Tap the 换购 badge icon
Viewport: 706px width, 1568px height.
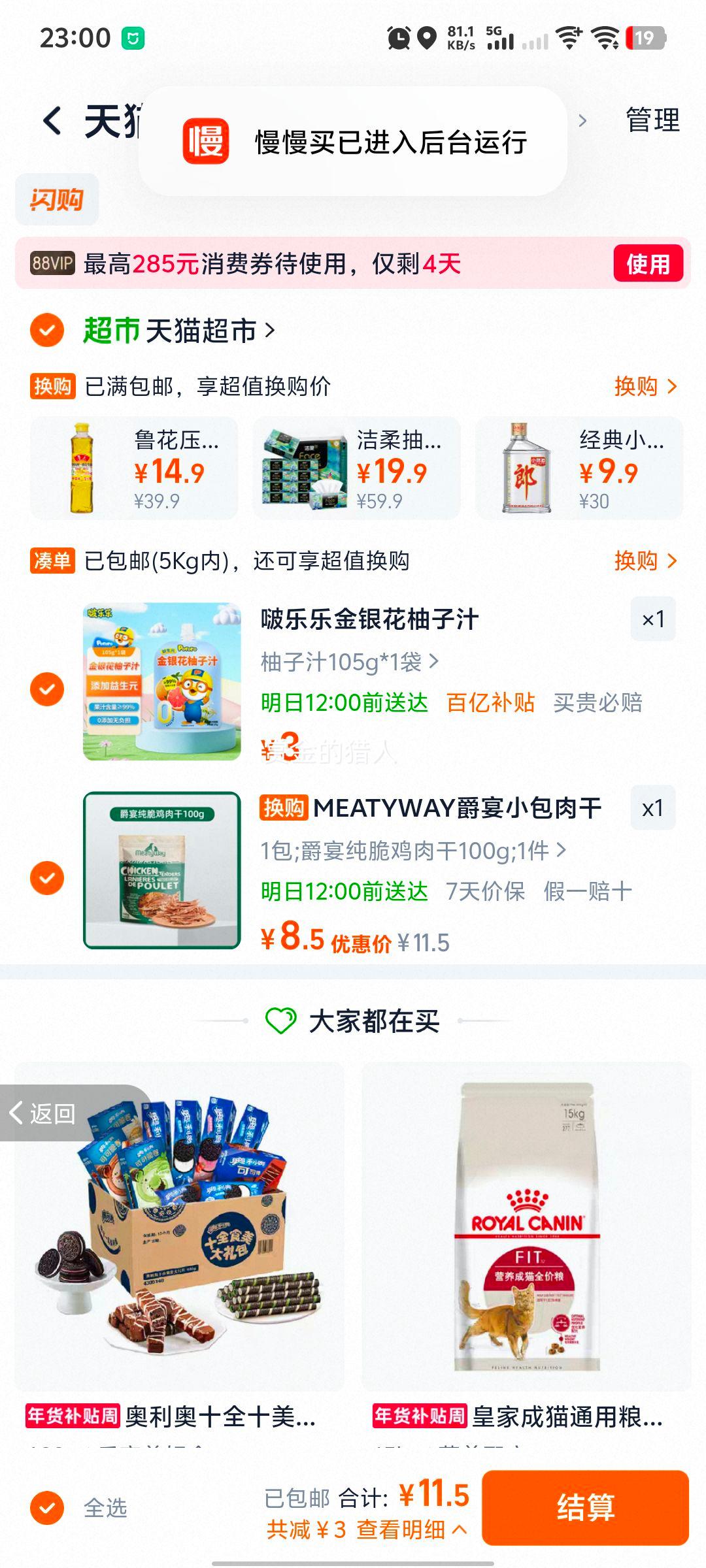point(52,387)
